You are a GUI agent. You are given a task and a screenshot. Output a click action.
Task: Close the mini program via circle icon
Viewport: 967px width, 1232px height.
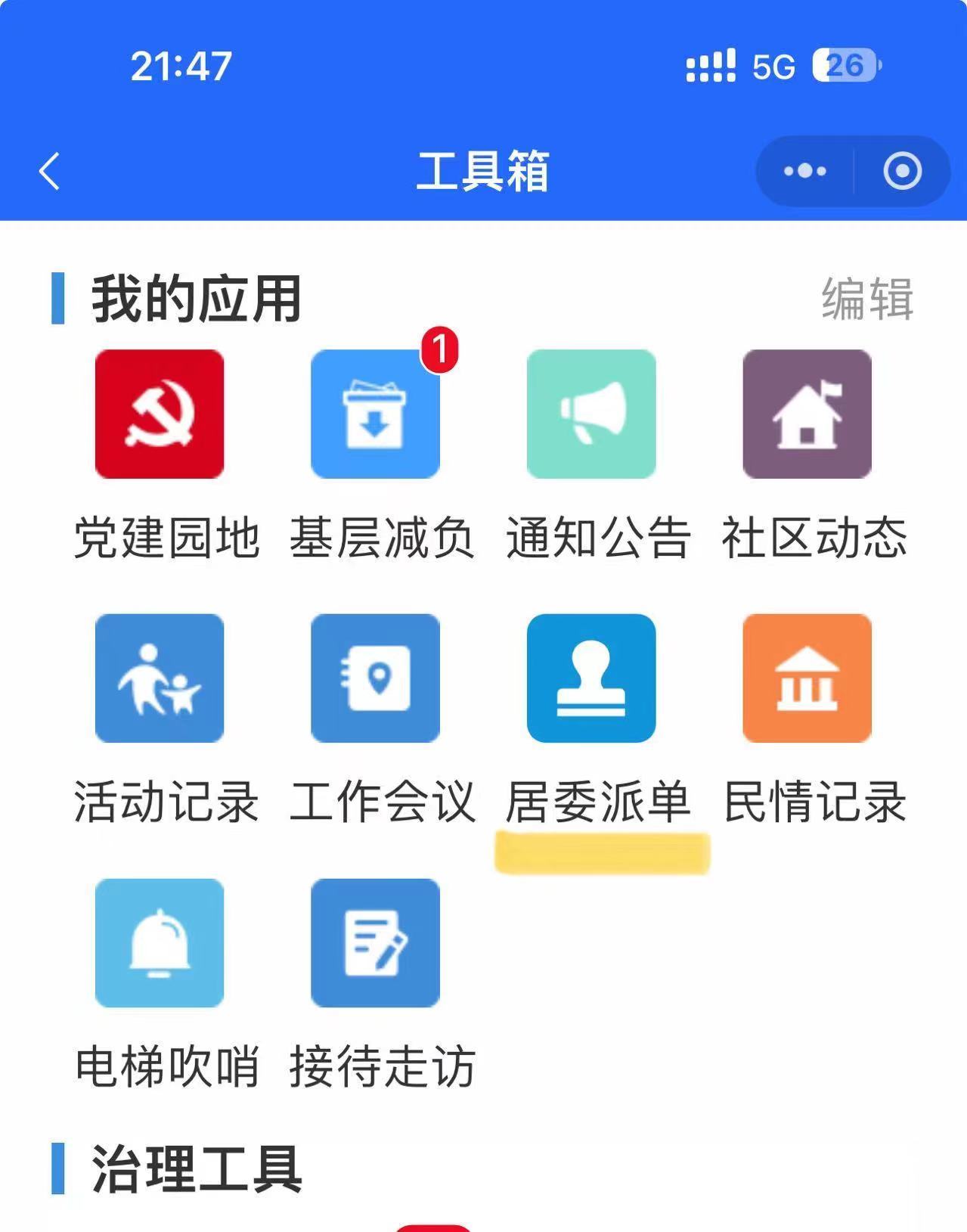(902, 171)
